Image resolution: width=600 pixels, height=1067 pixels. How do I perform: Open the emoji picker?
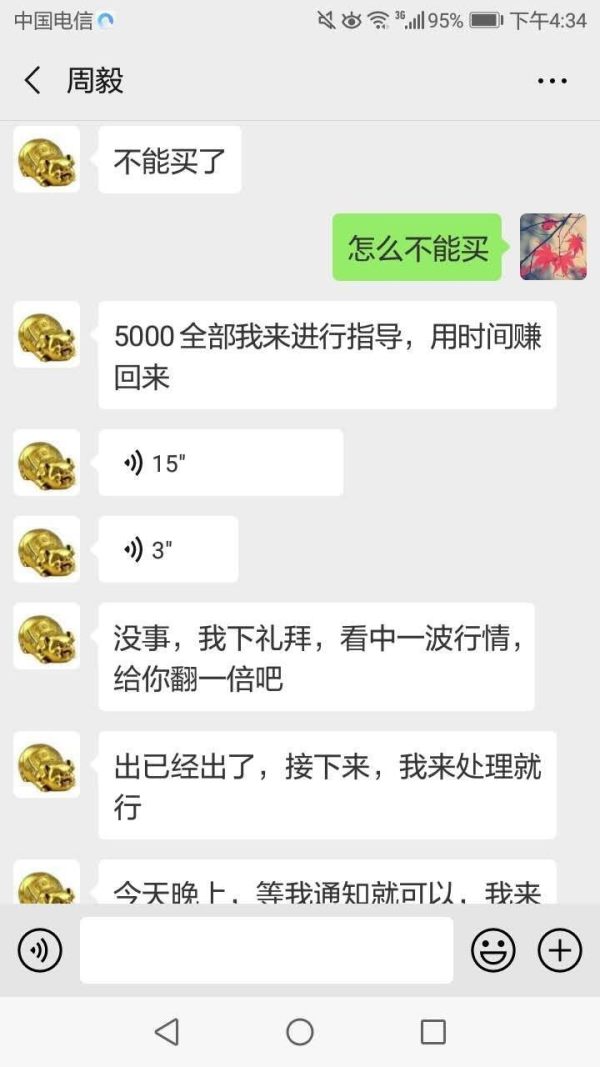coord(493,950)
